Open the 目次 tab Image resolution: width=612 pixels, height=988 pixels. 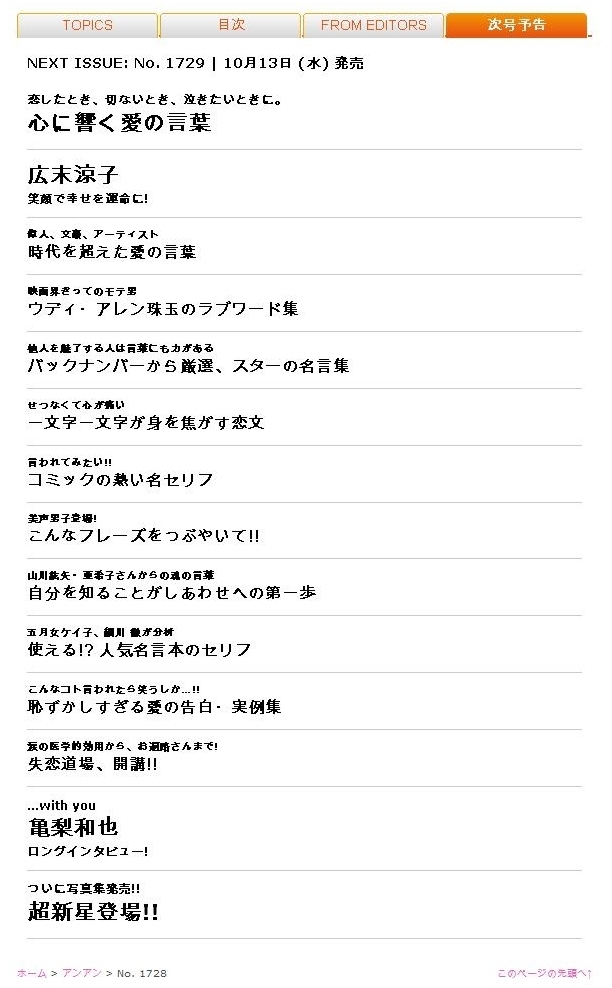pyautogui.click(x=231, y=25)
